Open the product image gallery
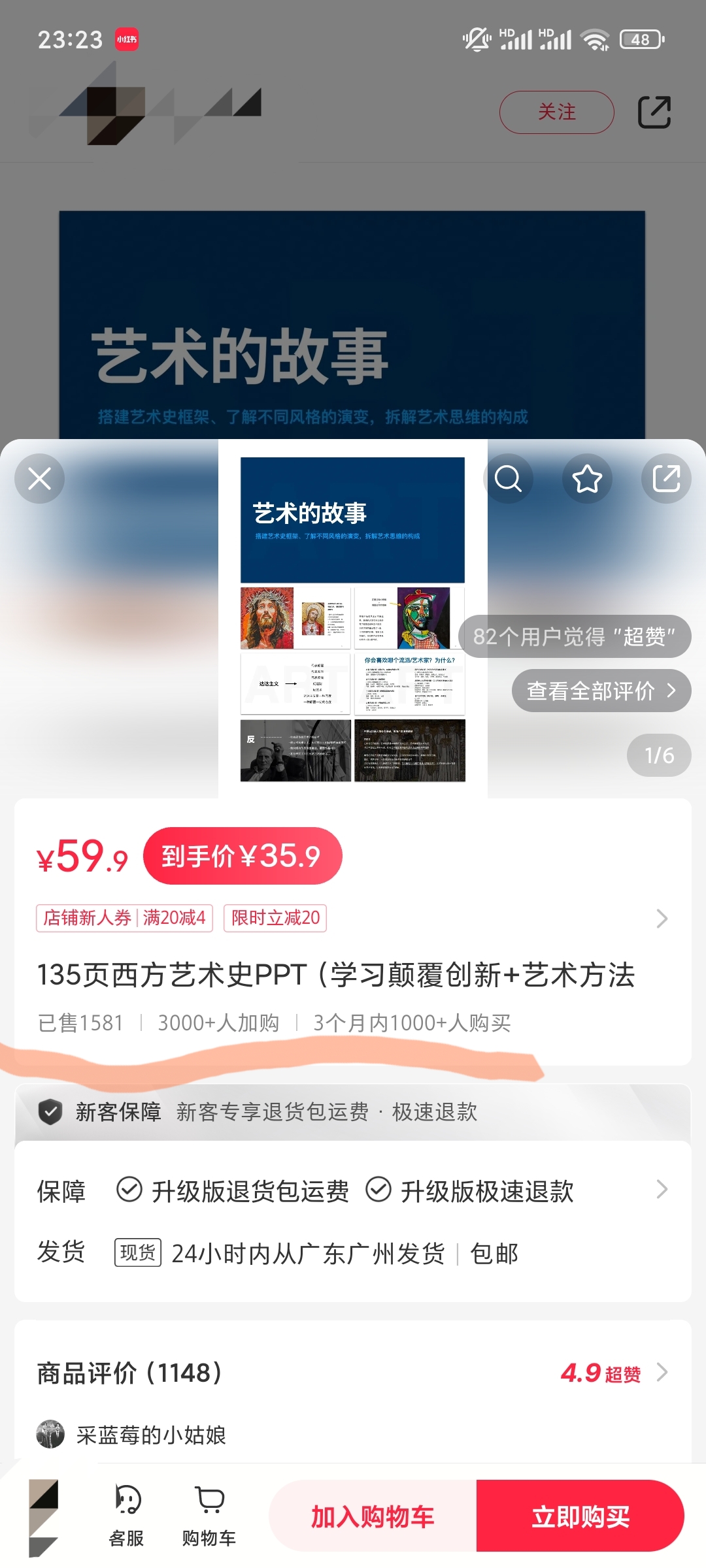 [352, 619]
